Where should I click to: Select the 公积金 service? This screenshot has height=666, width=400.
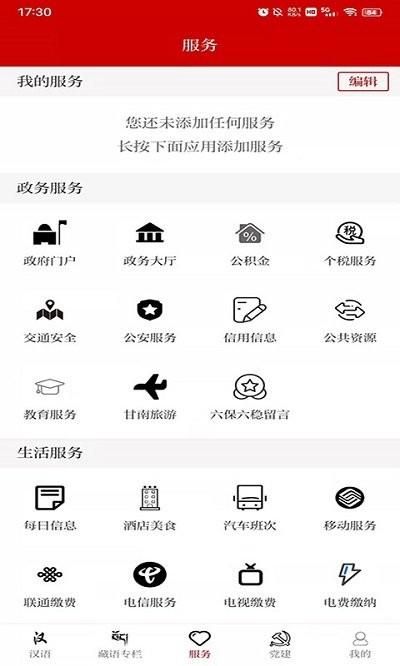pyautogui.click(x=250, y=243)
